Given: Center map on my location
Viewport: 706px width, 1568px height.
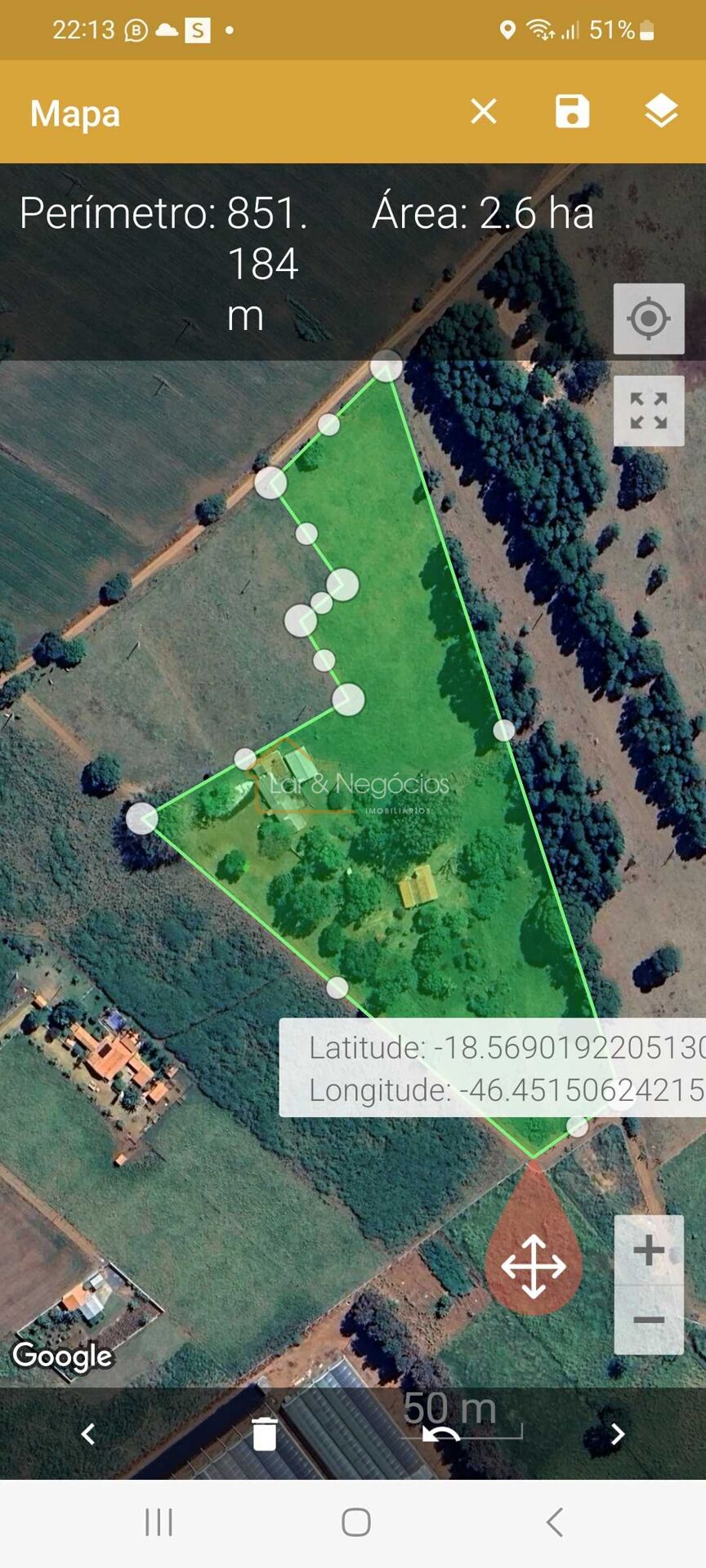Looking at the screenshot, I should pyautogui.click(x=649, y=318).
